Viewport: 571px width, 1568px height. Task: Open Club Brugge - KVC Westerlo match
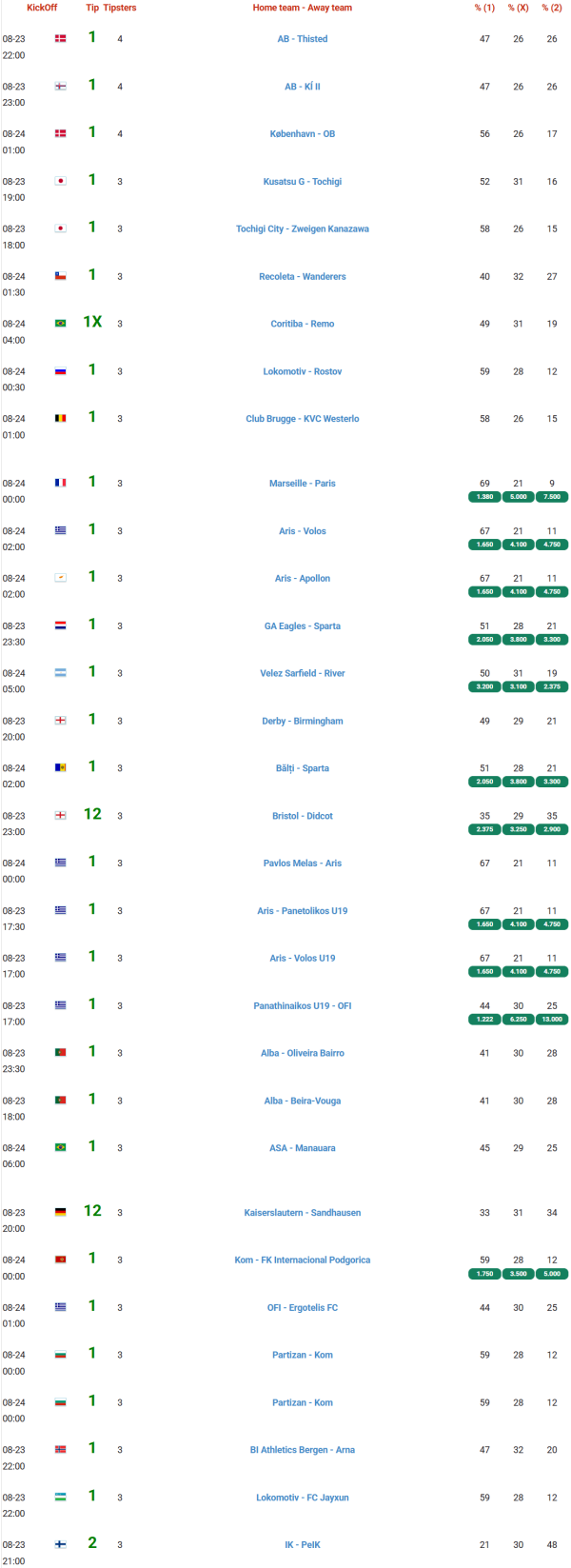pos(302,419)
